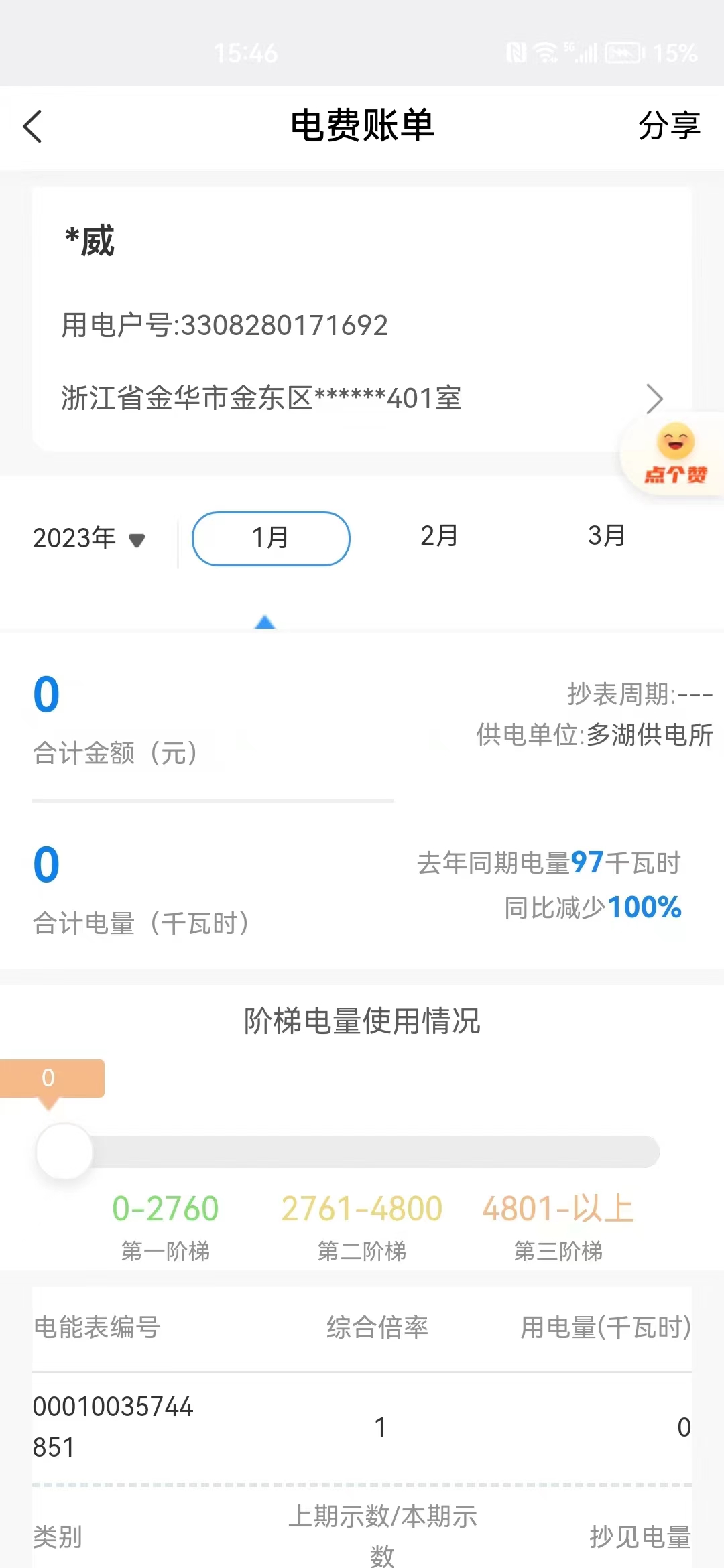Open the 2023年 year dropdown
Screen dimensions: 724x1568
coord(89,538)
